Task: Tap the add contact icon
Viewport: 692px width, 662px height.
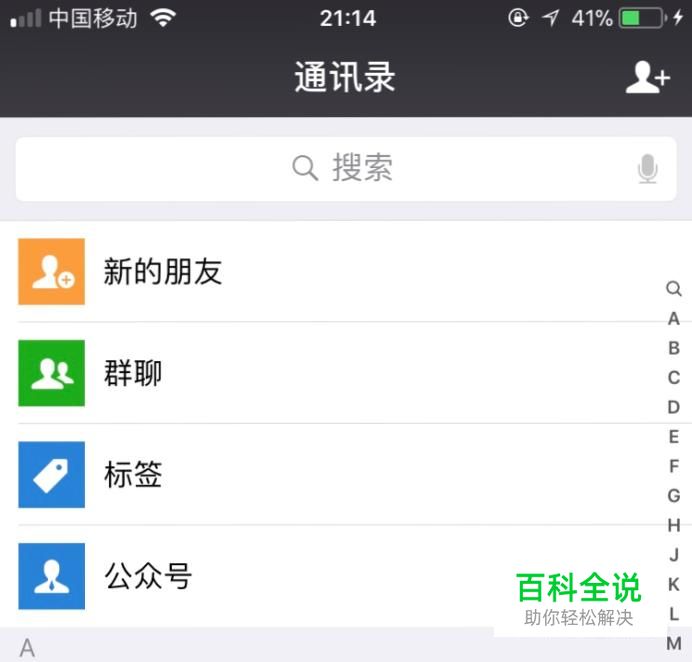Action: [647, 78]
